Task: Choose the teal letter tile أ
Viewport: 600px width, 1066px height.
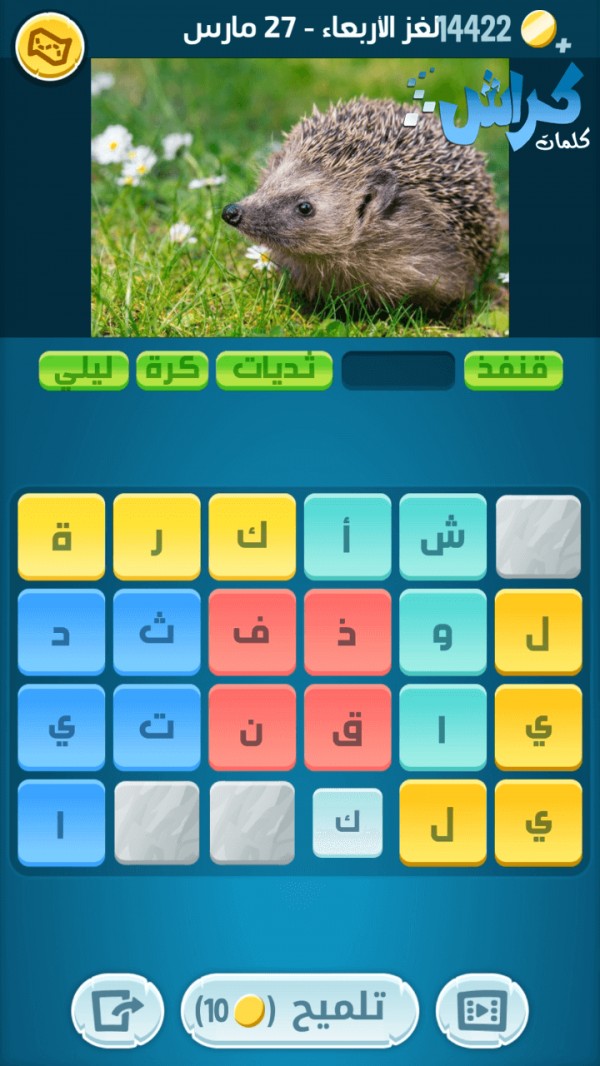Action: point(347,536)
